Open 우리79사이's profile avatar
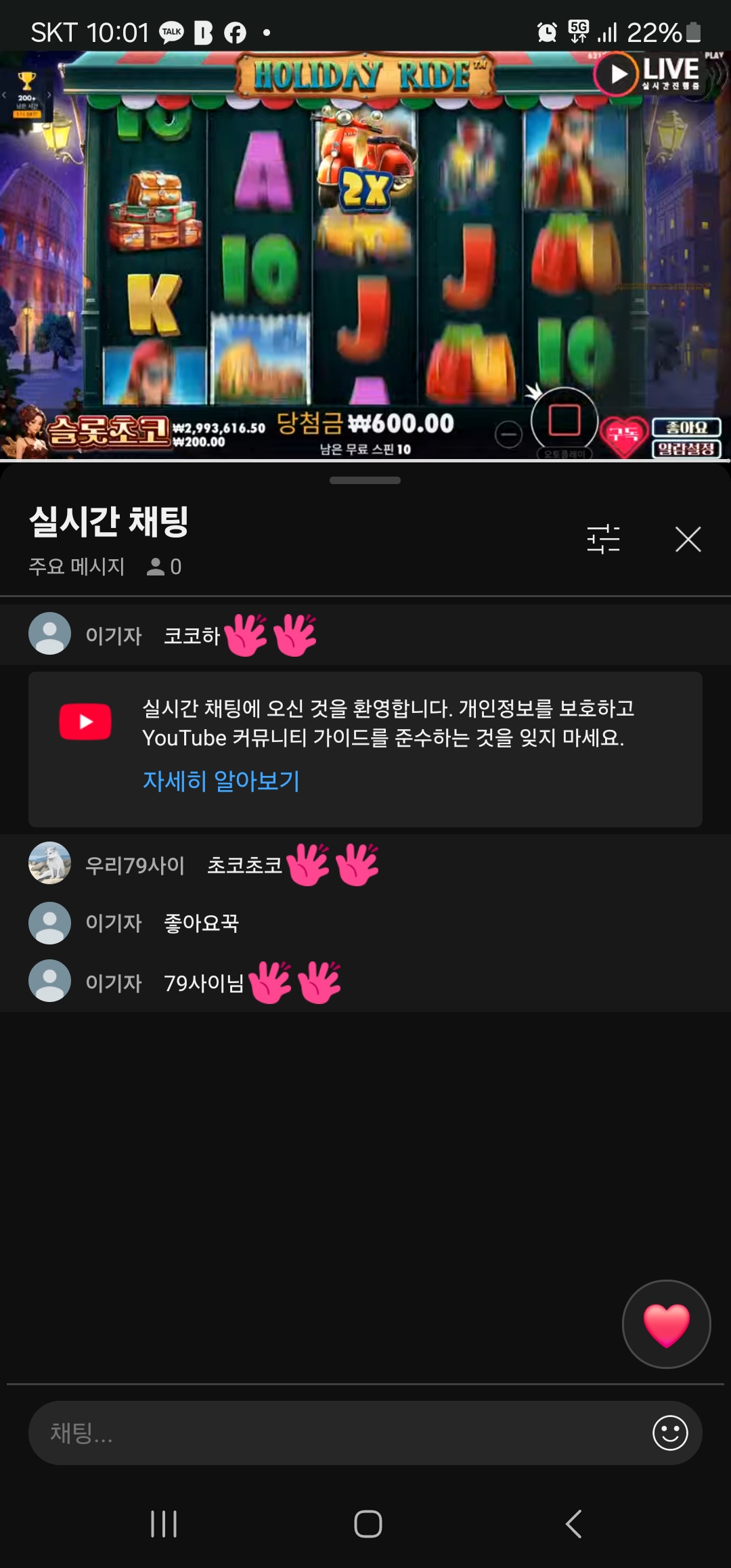The height and width of the screenshot is (1568, 731). (x=49, y=863)
